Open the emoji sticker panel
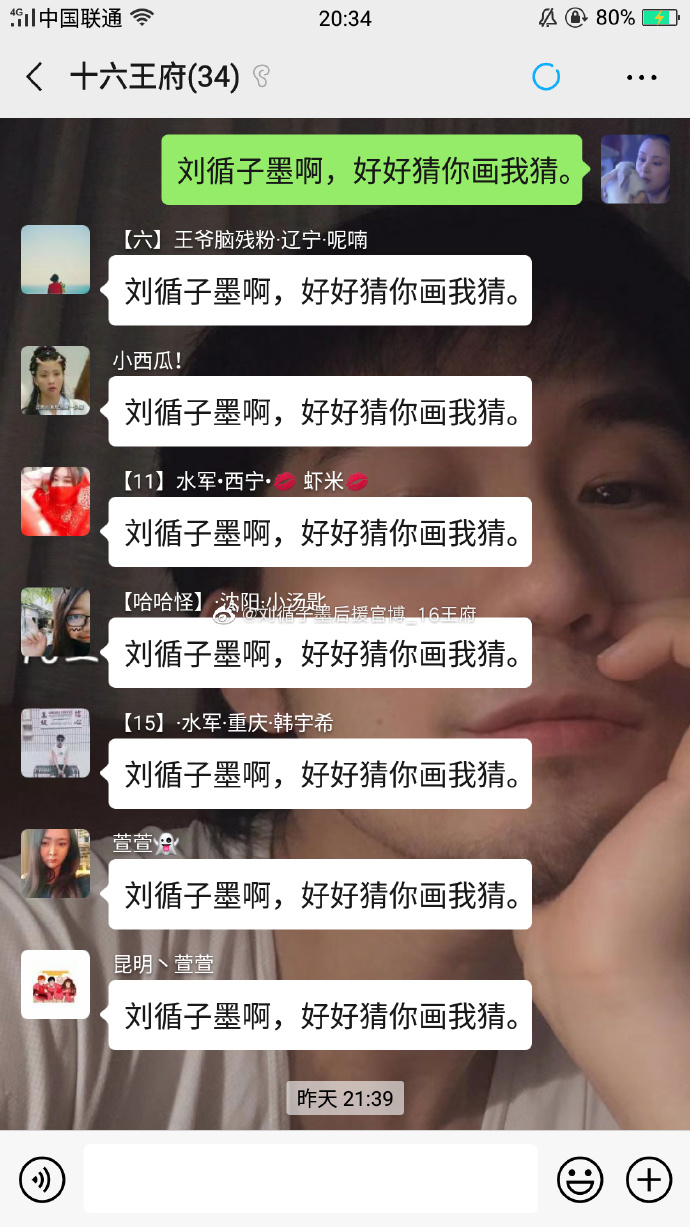This screenshot has height=1227, width=690. tap(580, 1180)
